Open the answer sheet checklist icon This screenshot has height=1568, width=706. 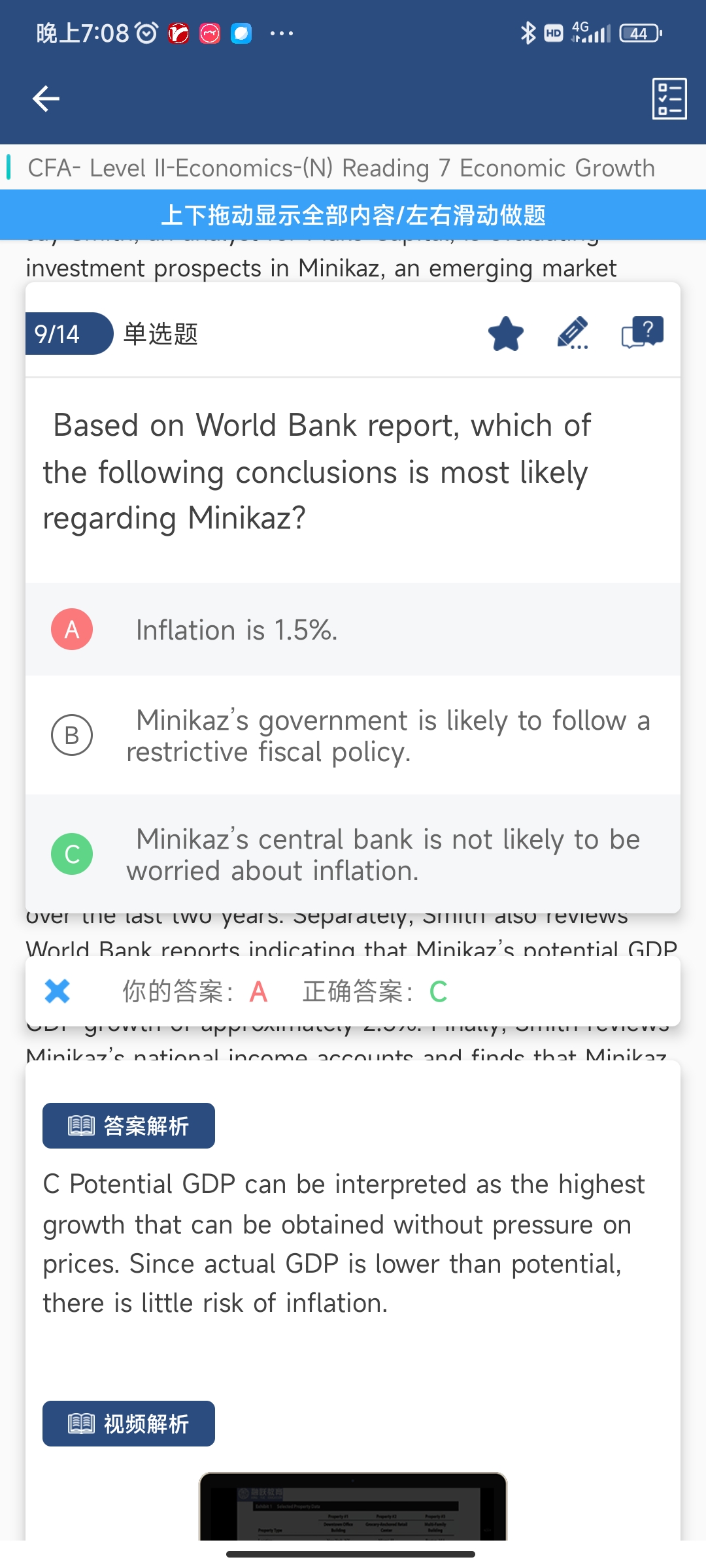click(669, 99)
